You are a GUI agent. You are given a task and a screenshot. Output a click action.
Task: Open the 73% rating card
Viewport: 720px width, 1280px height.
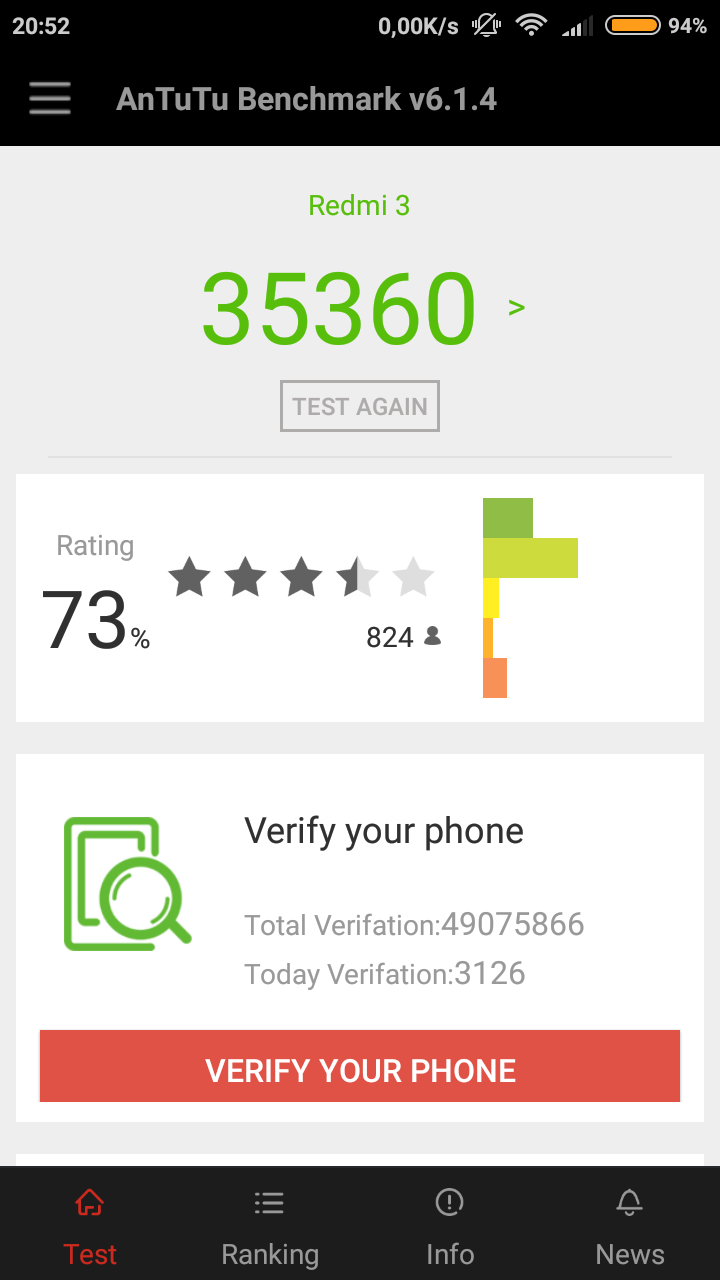coord(360,598)
